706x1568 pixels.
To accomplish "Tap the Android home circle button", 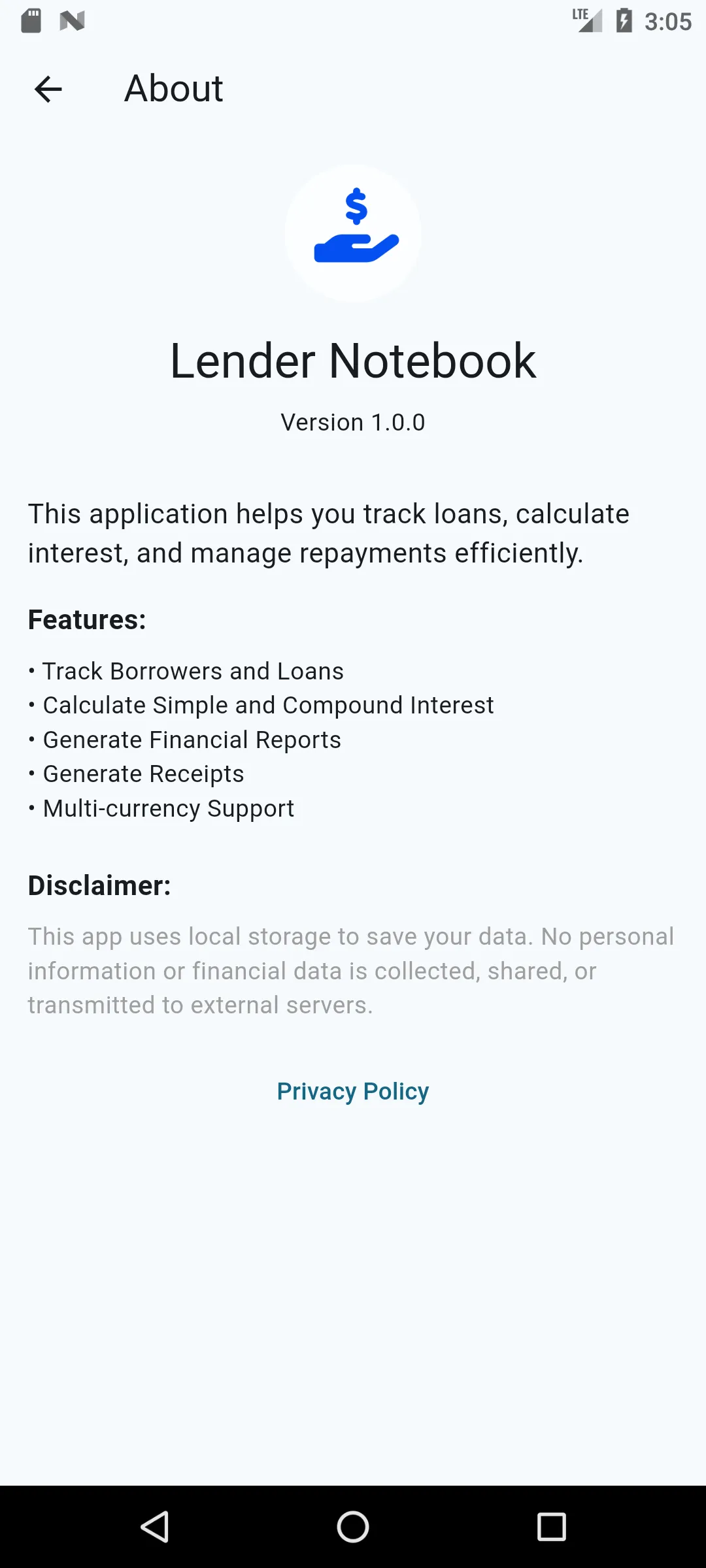I will (x=353, y=1527).
